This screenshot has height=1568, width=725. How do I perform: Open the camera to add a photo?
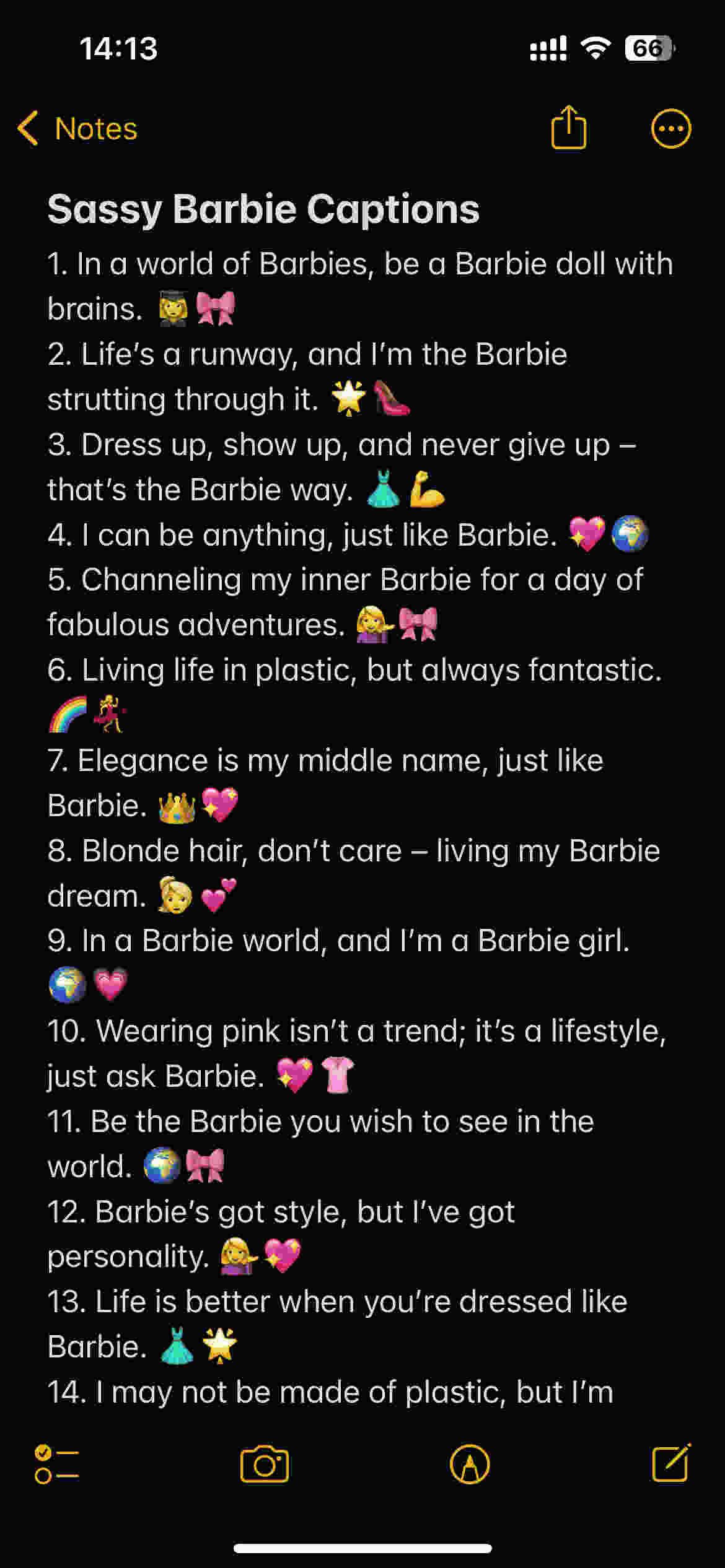[x=265, y=1468]
